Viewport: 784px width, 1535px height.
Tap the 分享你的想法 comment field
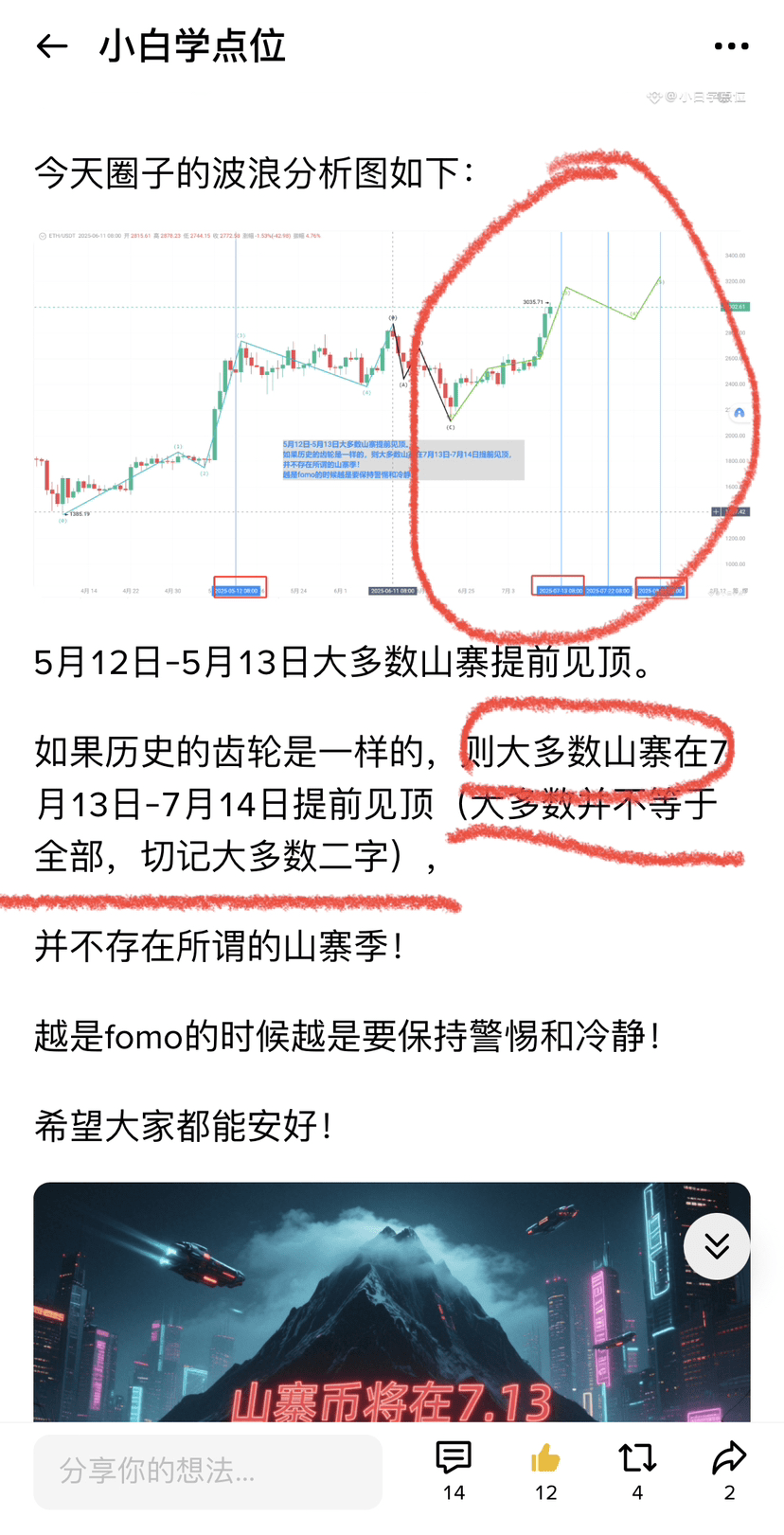pos(207,1471)
